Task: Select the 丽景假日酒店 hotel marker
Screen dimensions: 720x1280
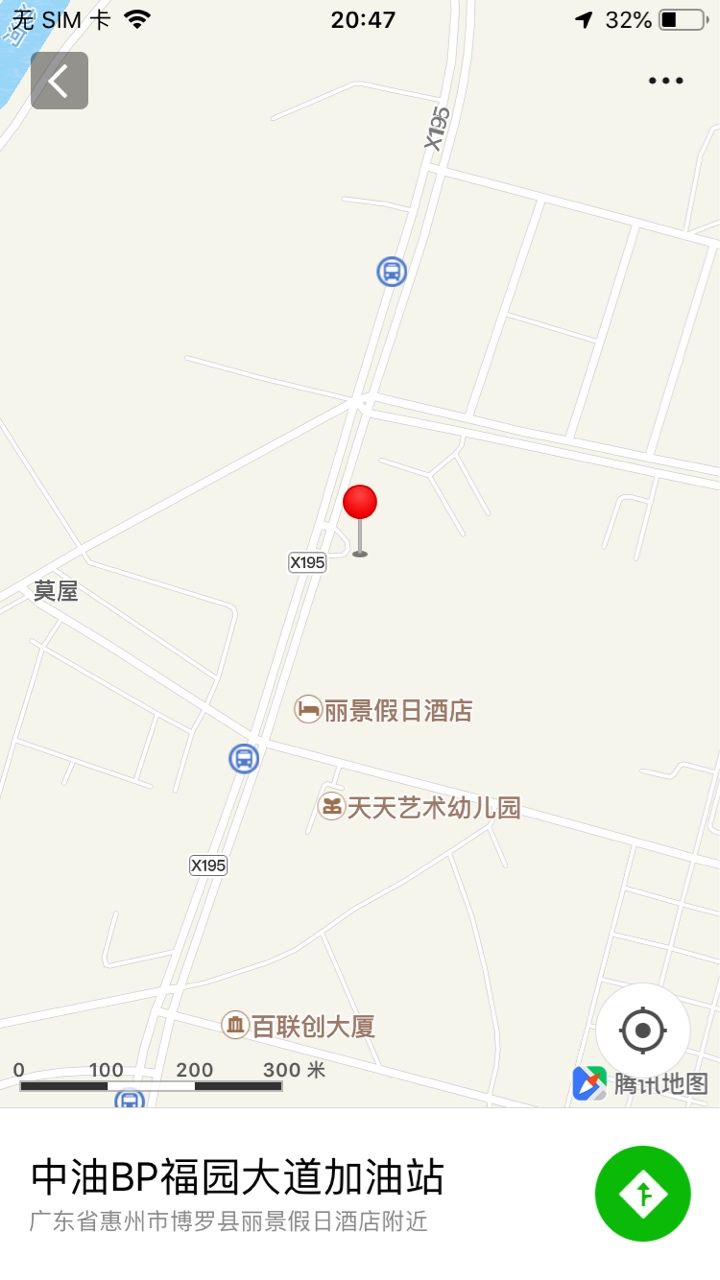Action: 308,710
